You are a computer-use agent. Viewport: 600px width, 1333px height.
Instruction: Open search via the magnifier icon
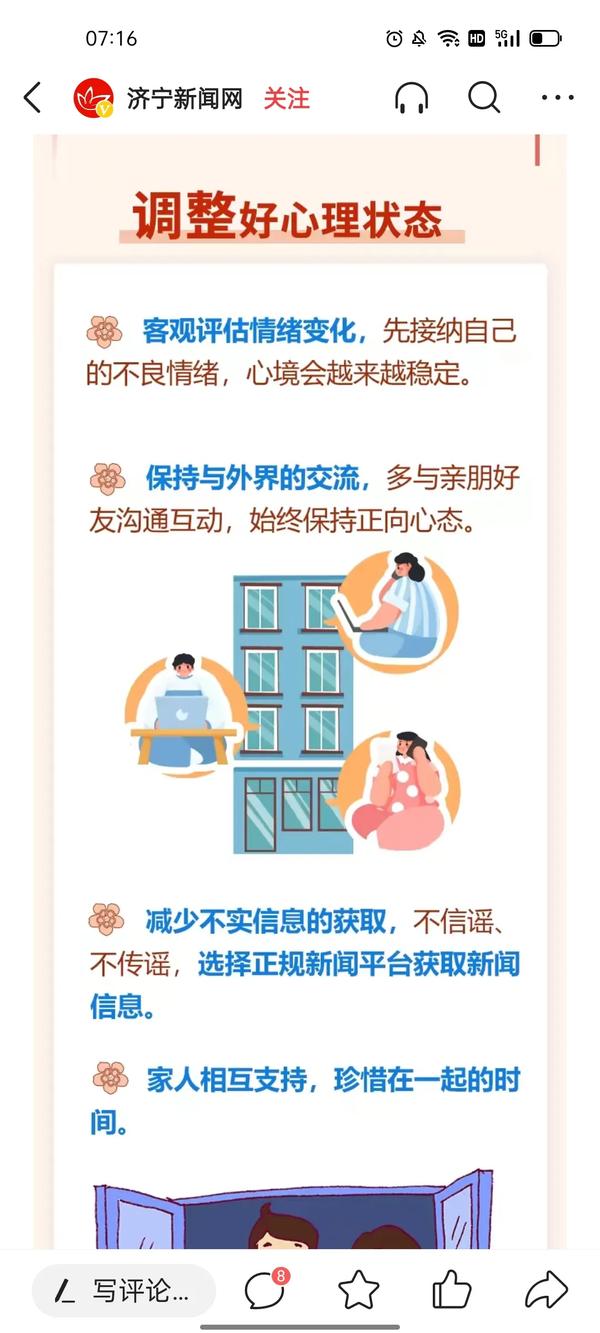[x=484, y=98]
